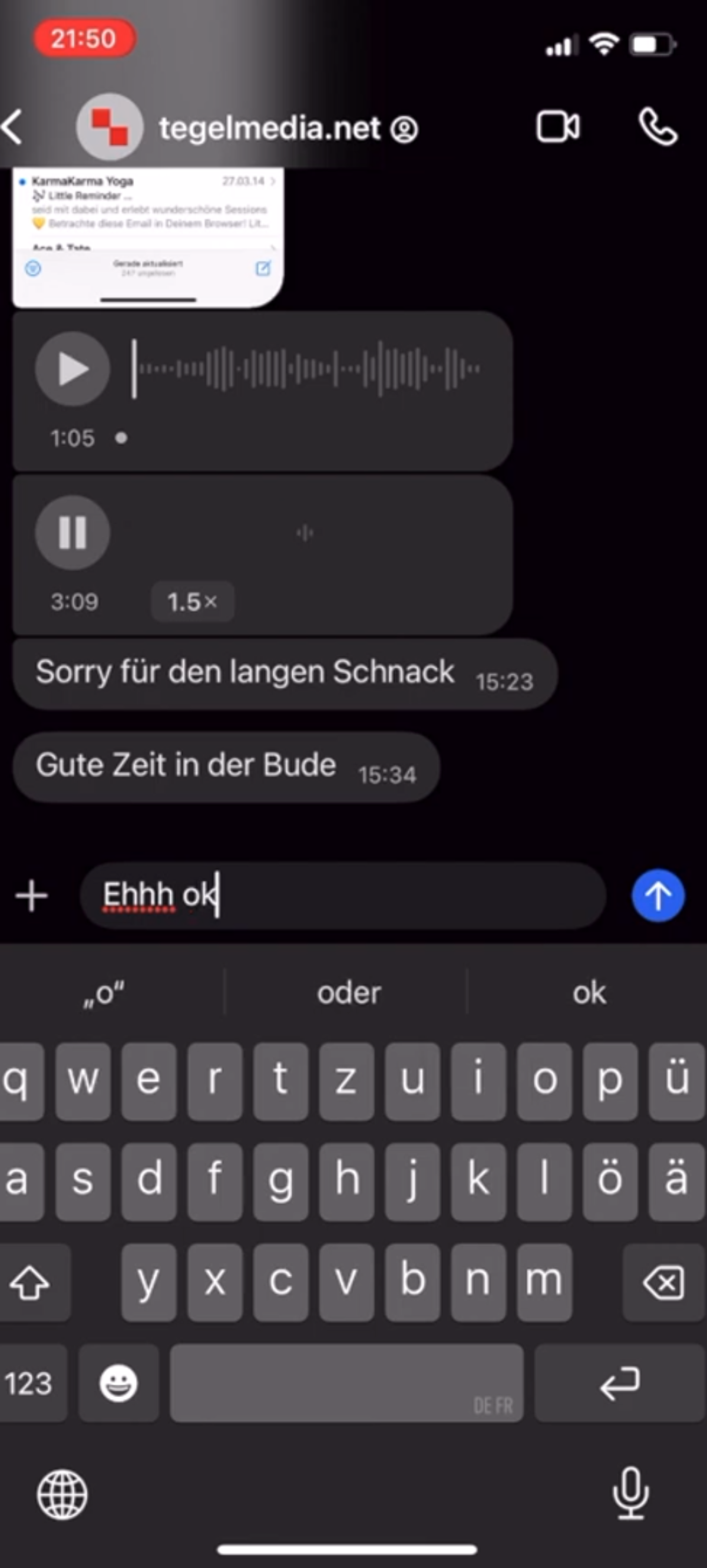Change the 1.5× playback speed
The image size is (707, 1568).
192,602
